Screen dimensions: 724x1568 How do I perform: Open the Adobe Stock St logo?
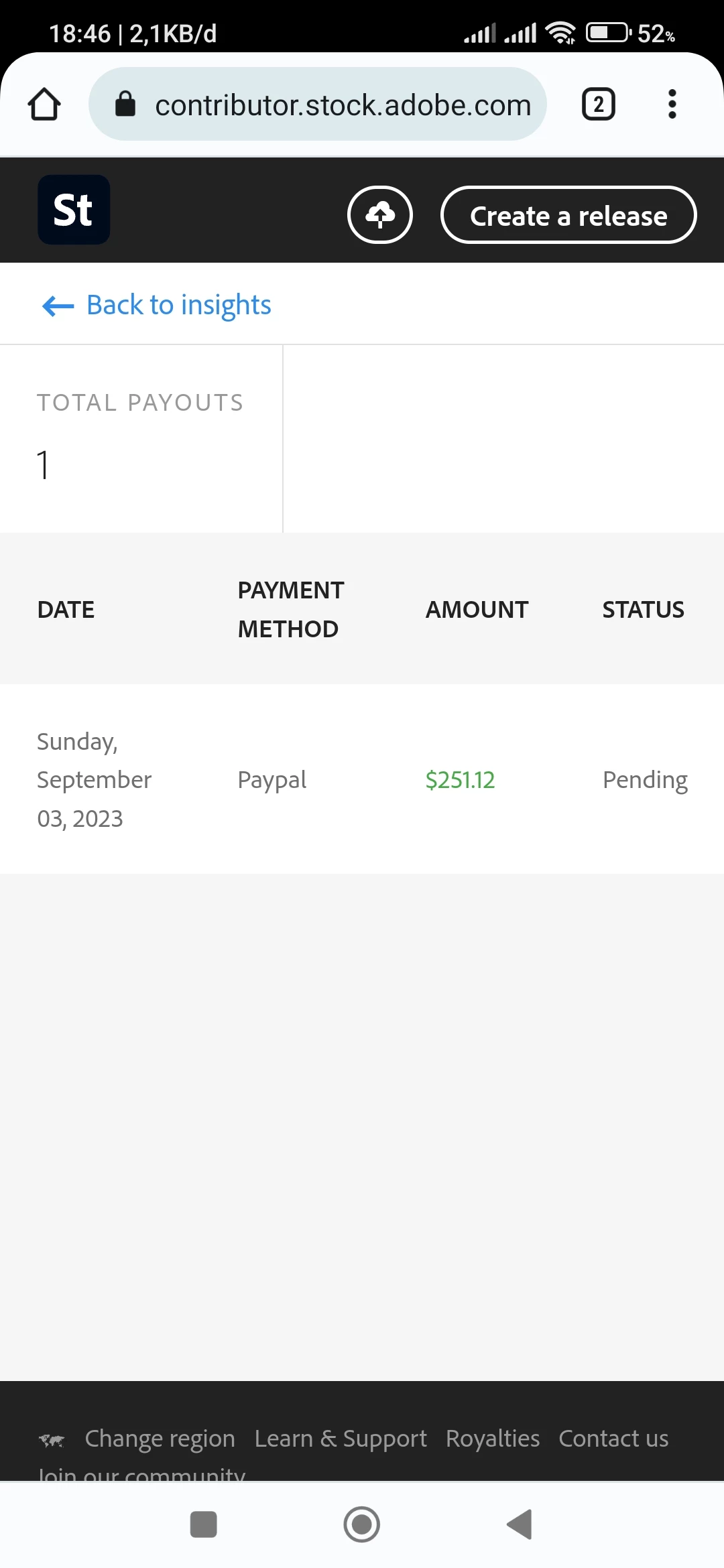pos(74,210)
